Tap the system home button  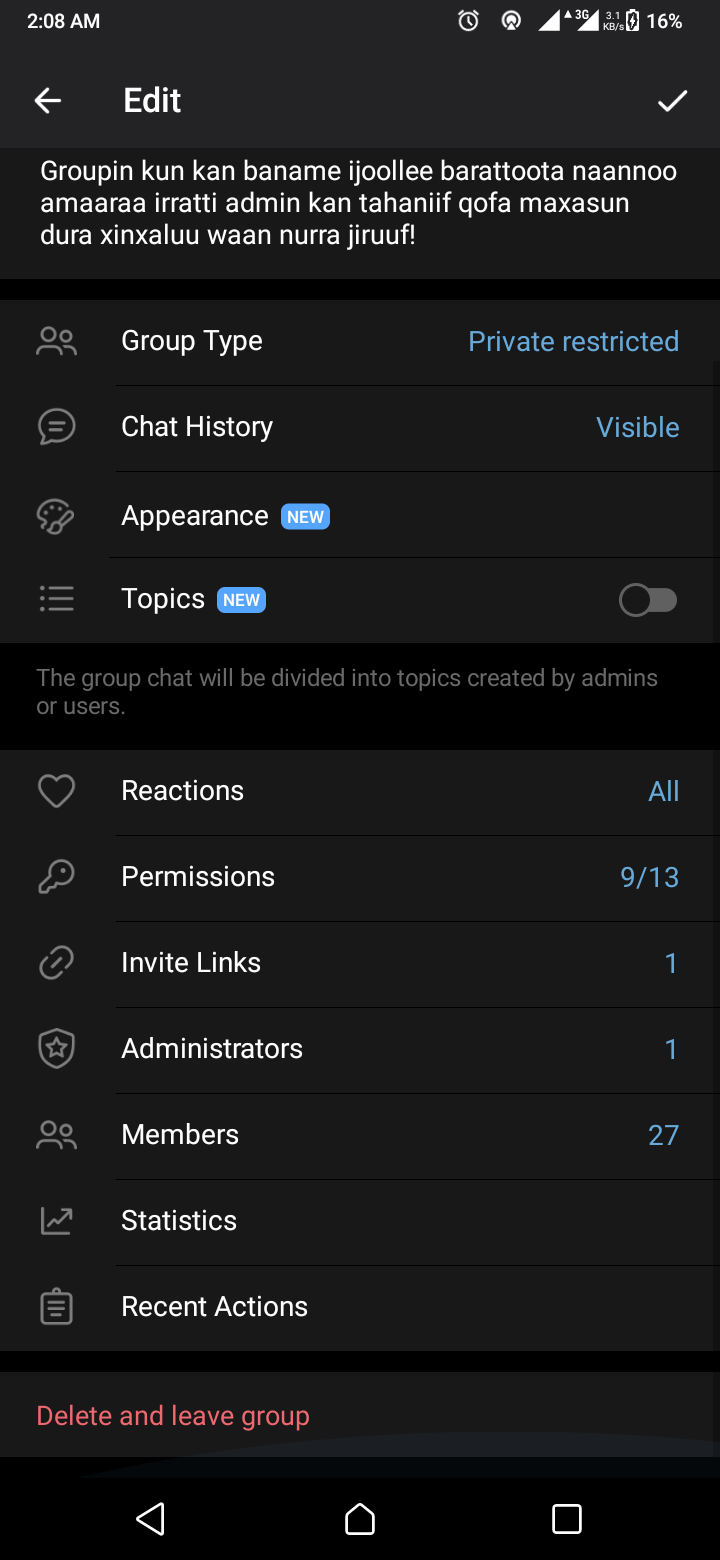(x=360, y=1519)
